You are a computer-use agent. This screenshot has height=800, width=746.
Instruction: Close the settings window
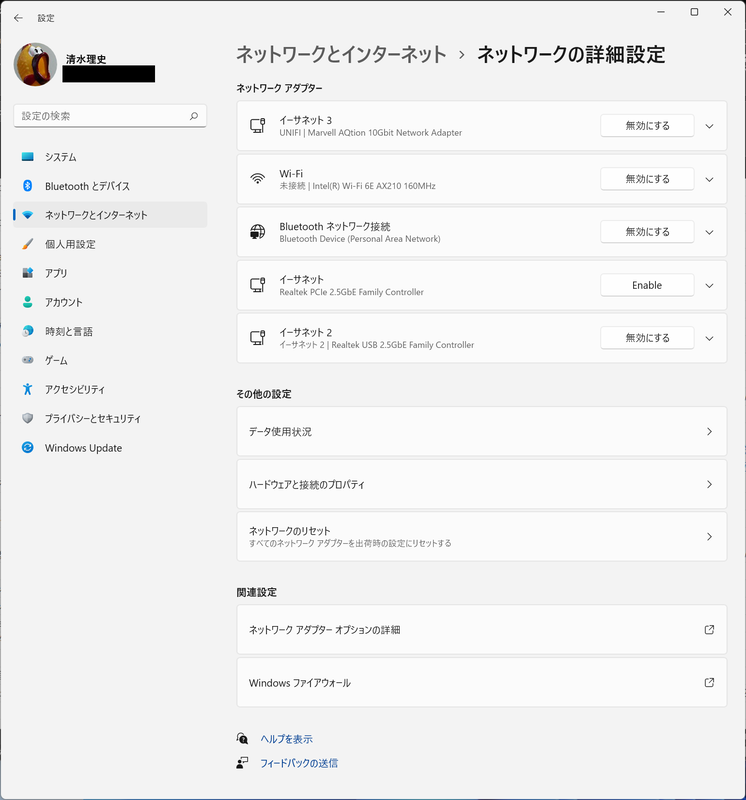point(726,12)
